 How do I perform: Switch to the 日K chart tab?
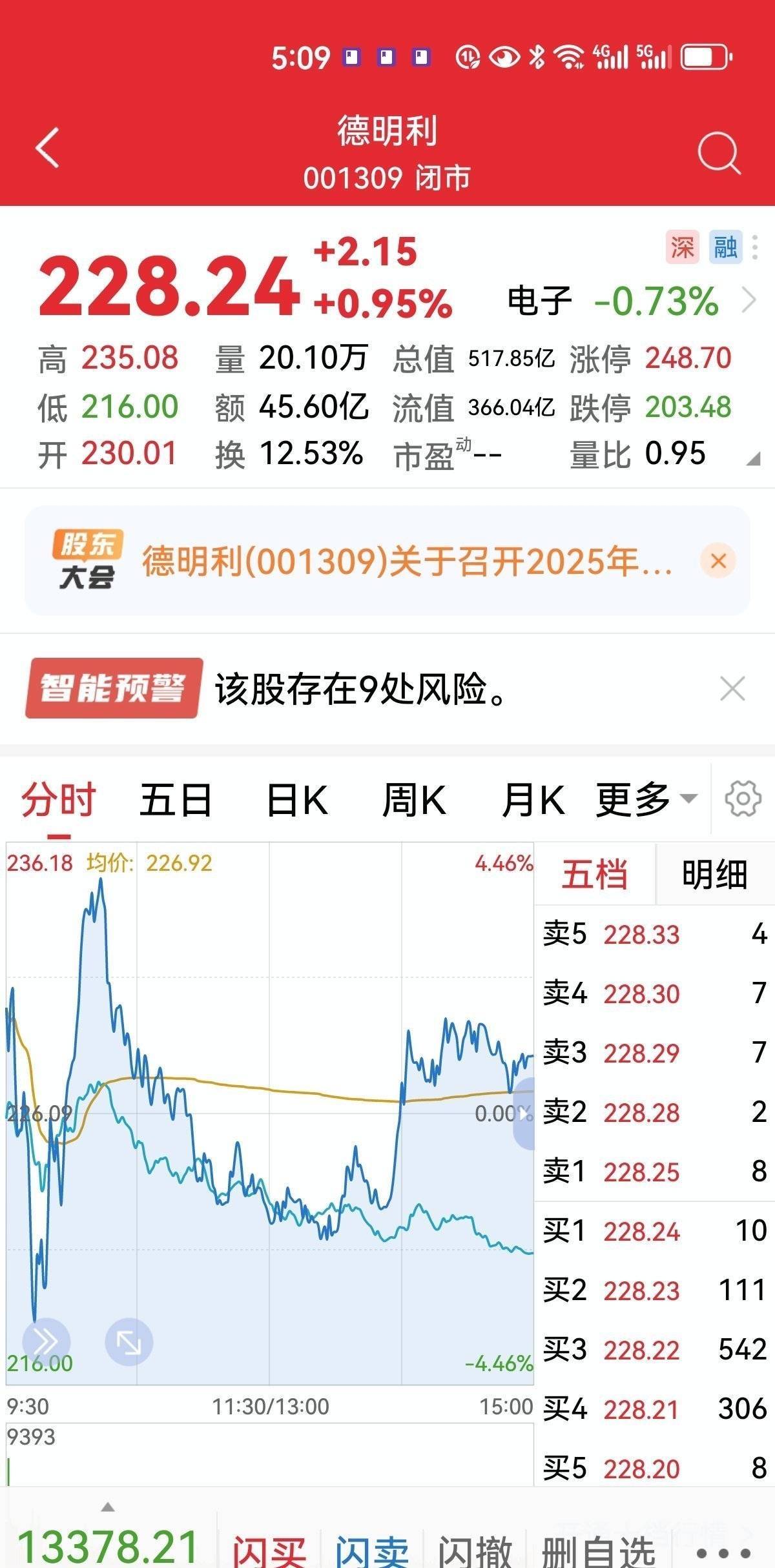coord(297,800)
